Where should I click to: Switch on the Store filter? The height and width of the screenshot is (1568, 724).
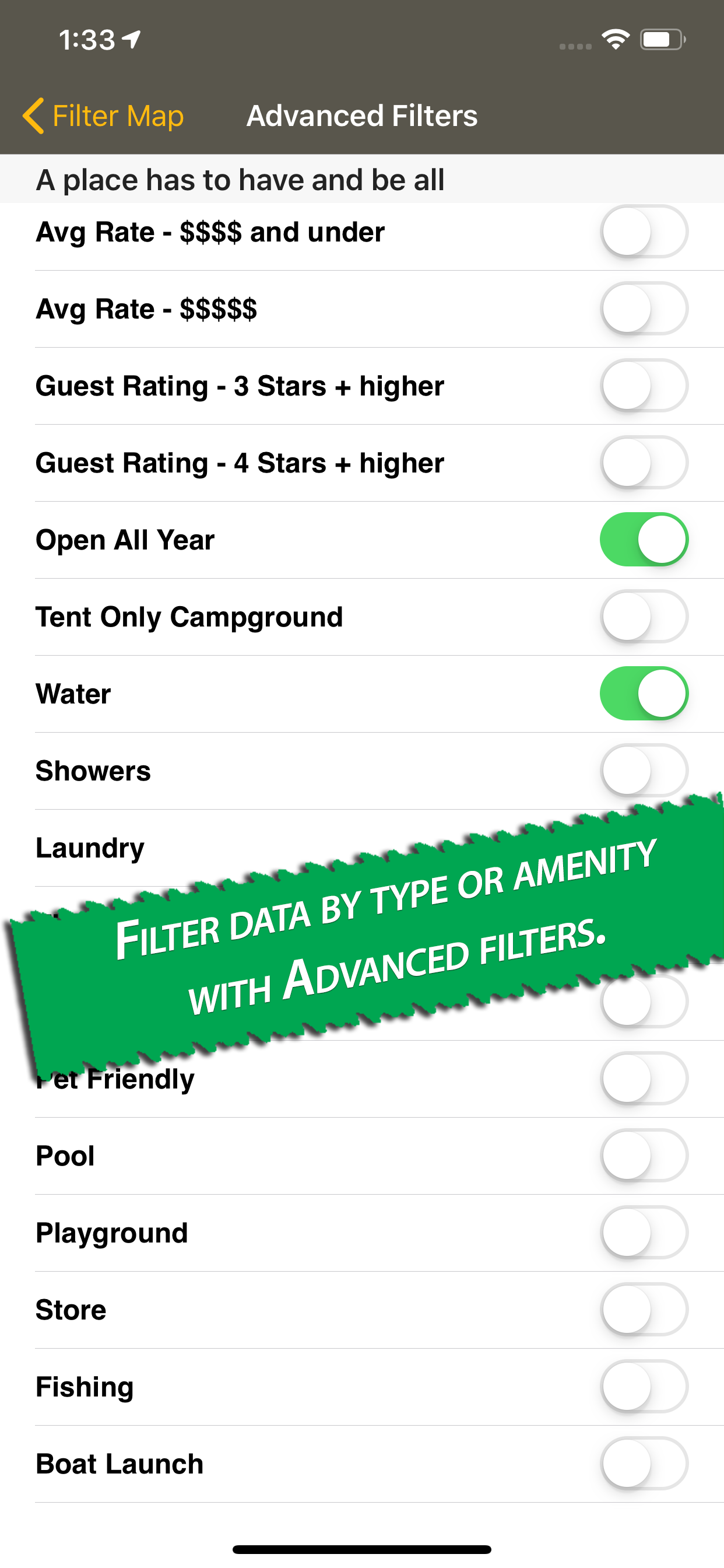644,1310
